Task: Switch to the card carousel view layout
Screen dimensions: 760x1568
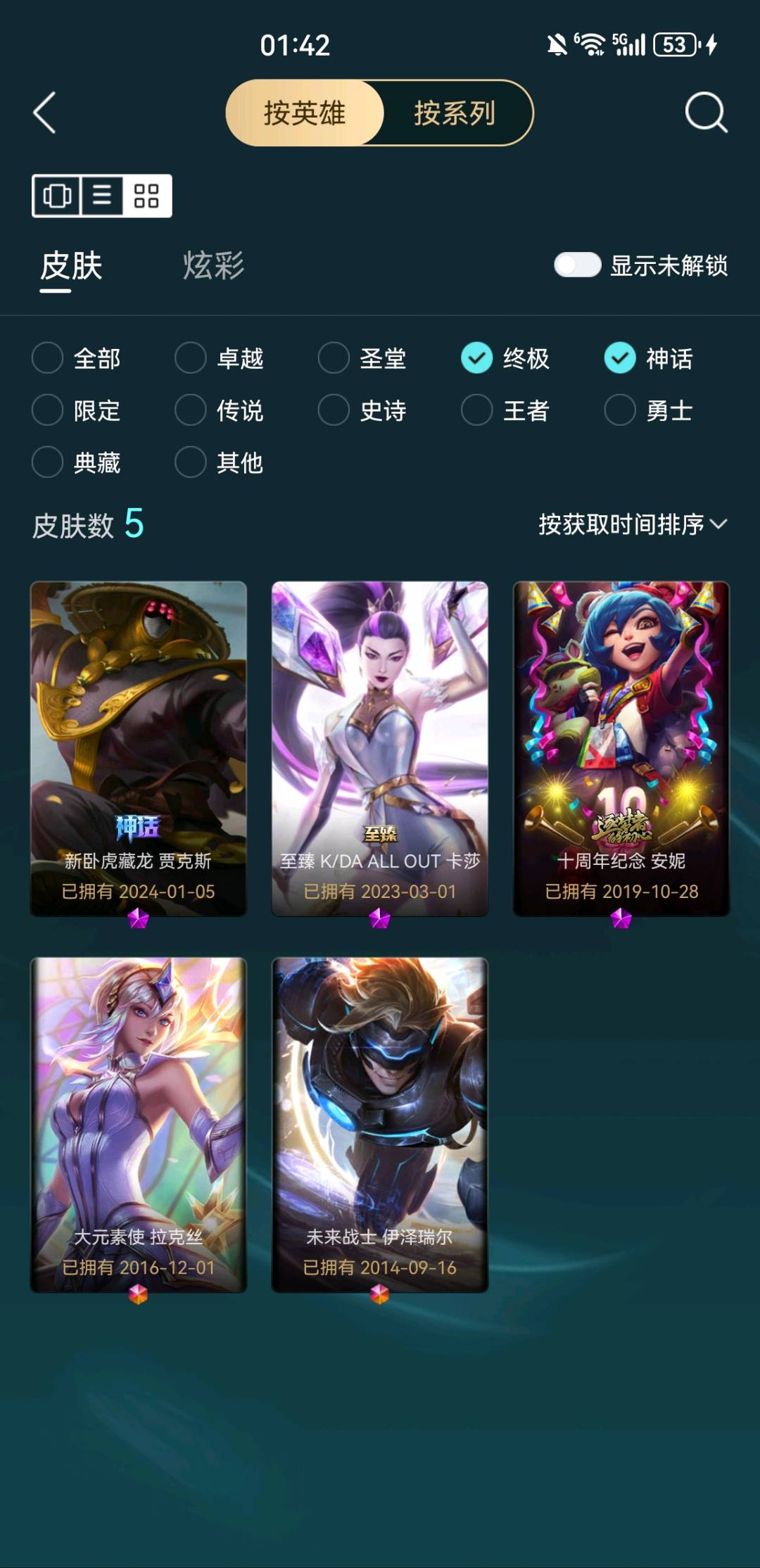Action: [57, 196]
